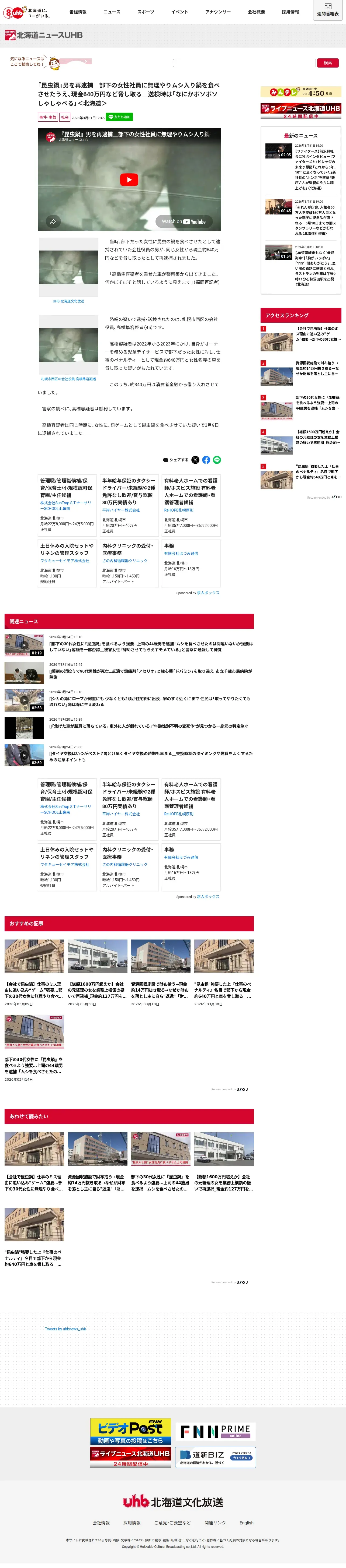Open the 番組情報 menu item
This screenshot has width=346, height=1568.
[x=77, y=12]
